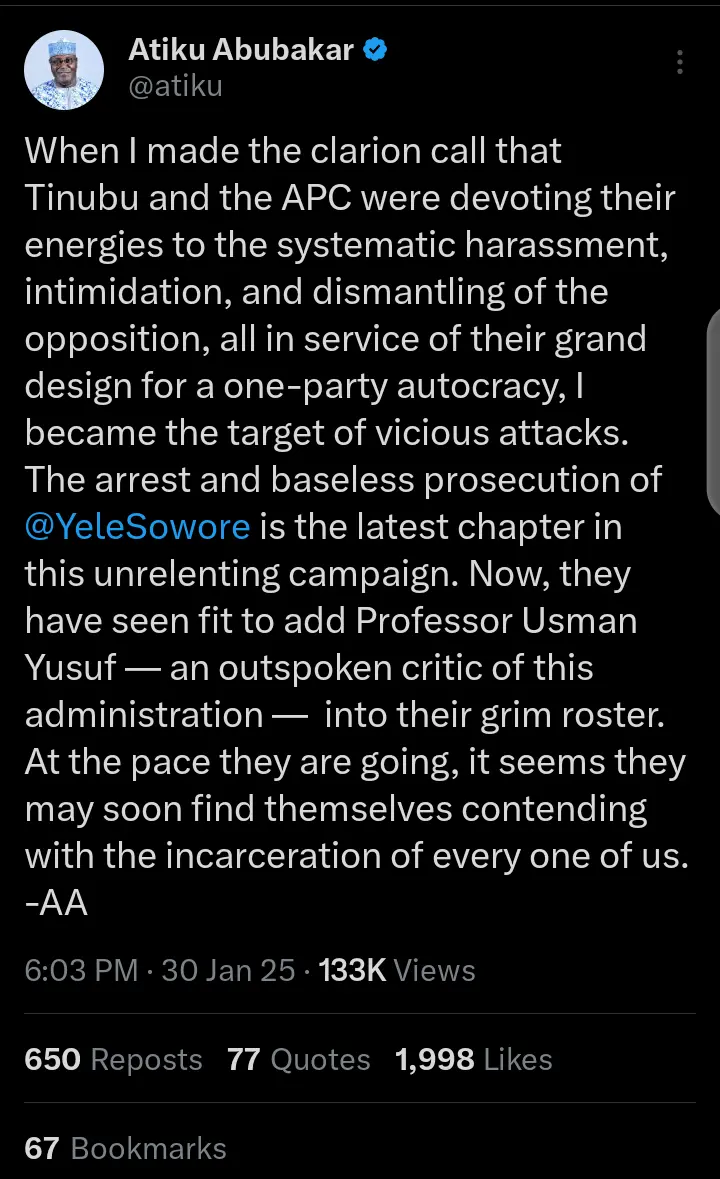View the 1,998 Likes list
The width and height of the screenshot is (720, 1179).
(x=473, y=1059)
